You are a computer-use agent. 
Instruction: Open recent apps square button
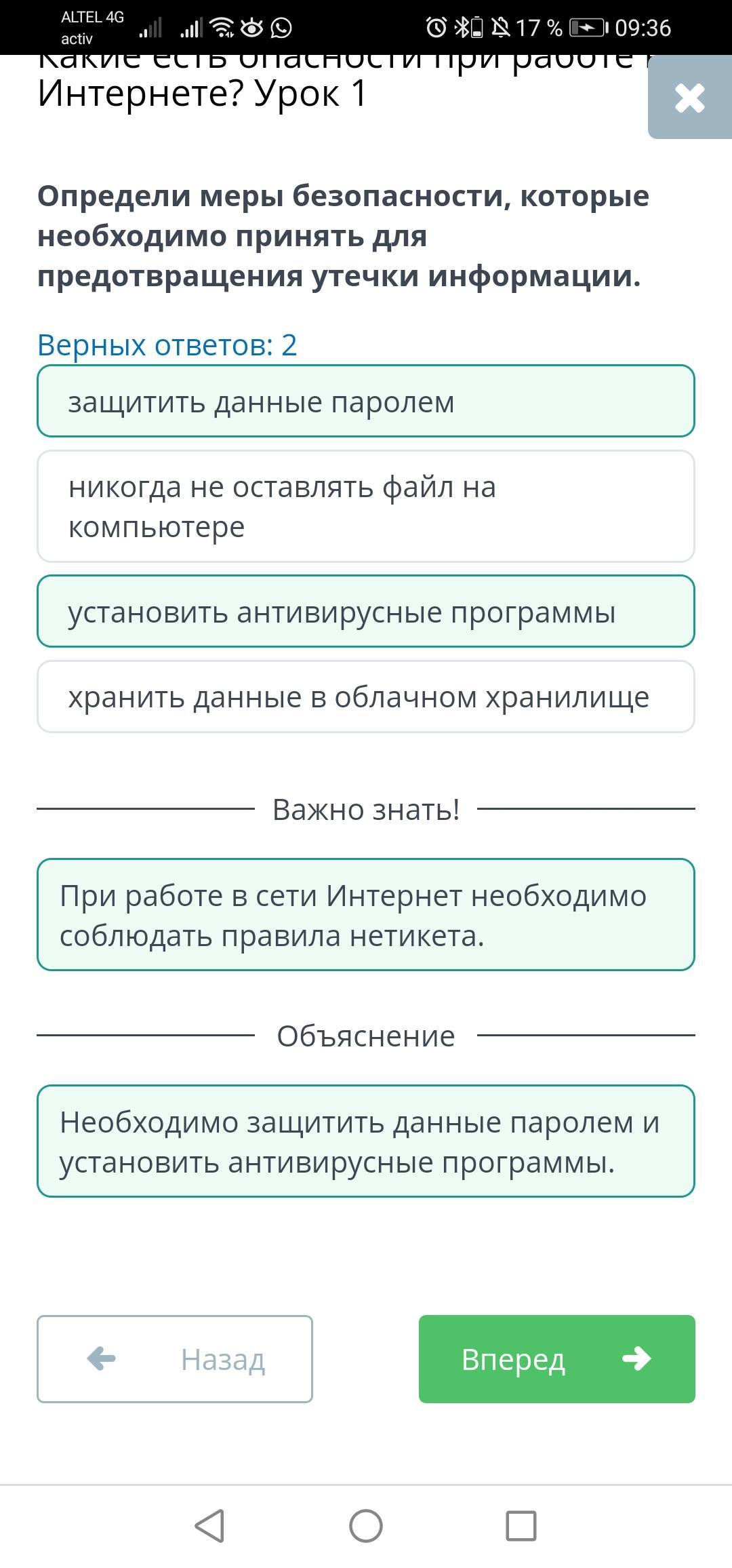521,1526
